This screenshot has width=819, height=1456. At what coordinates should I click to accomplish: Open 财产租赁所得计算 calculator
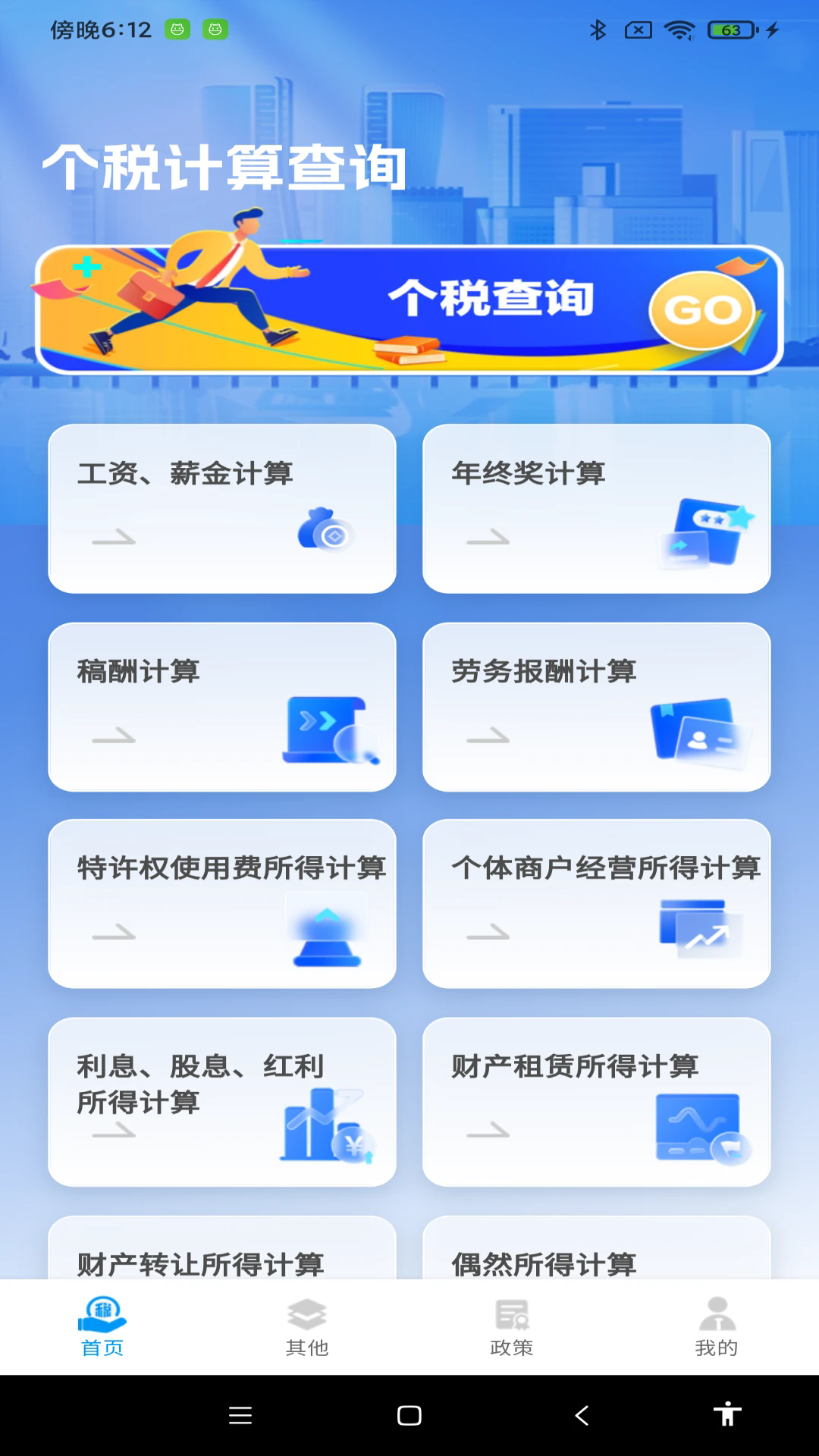pos(596,1101)
